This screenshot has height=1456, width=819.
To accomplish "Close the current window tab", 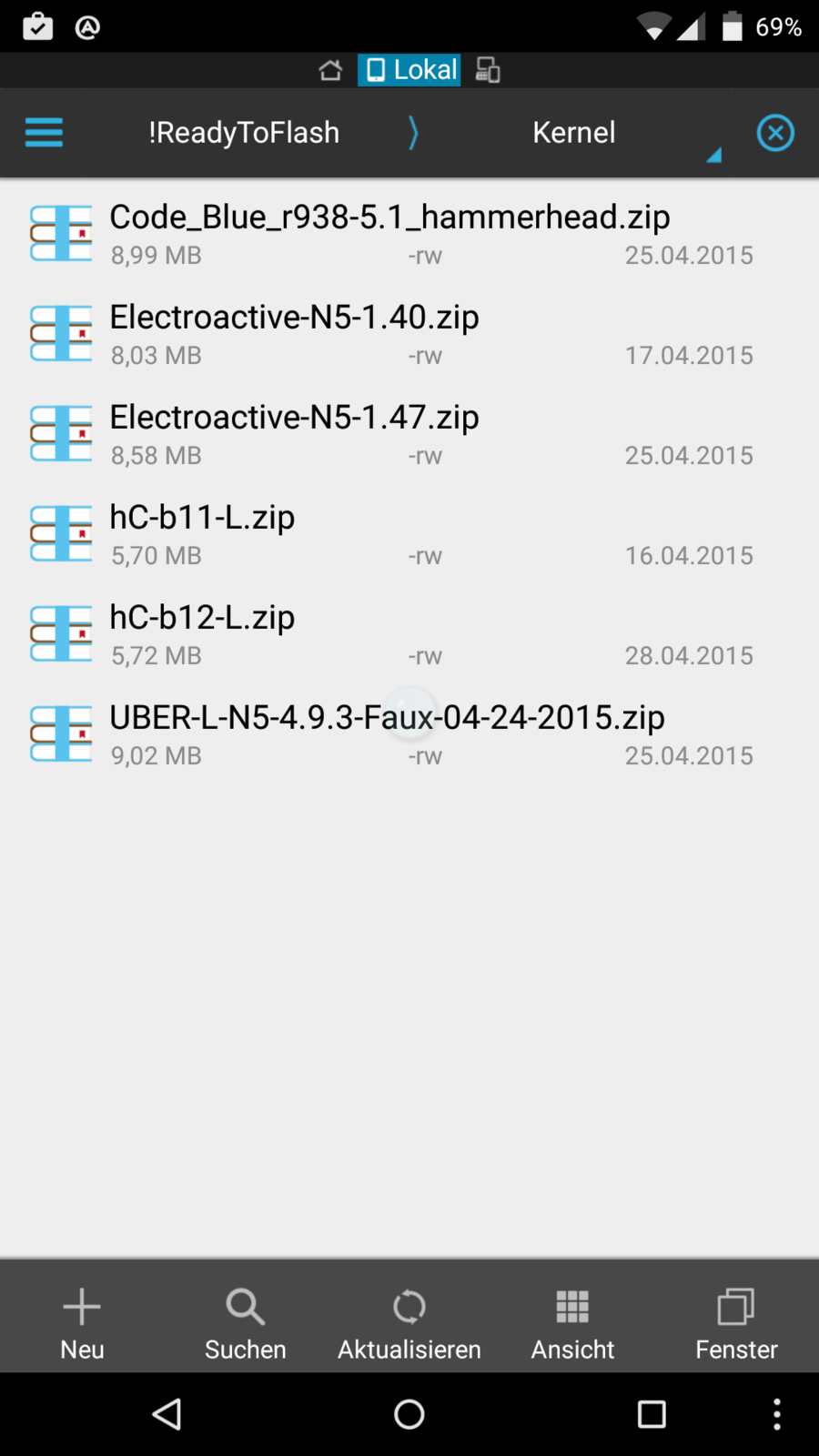I will [775, 133].
